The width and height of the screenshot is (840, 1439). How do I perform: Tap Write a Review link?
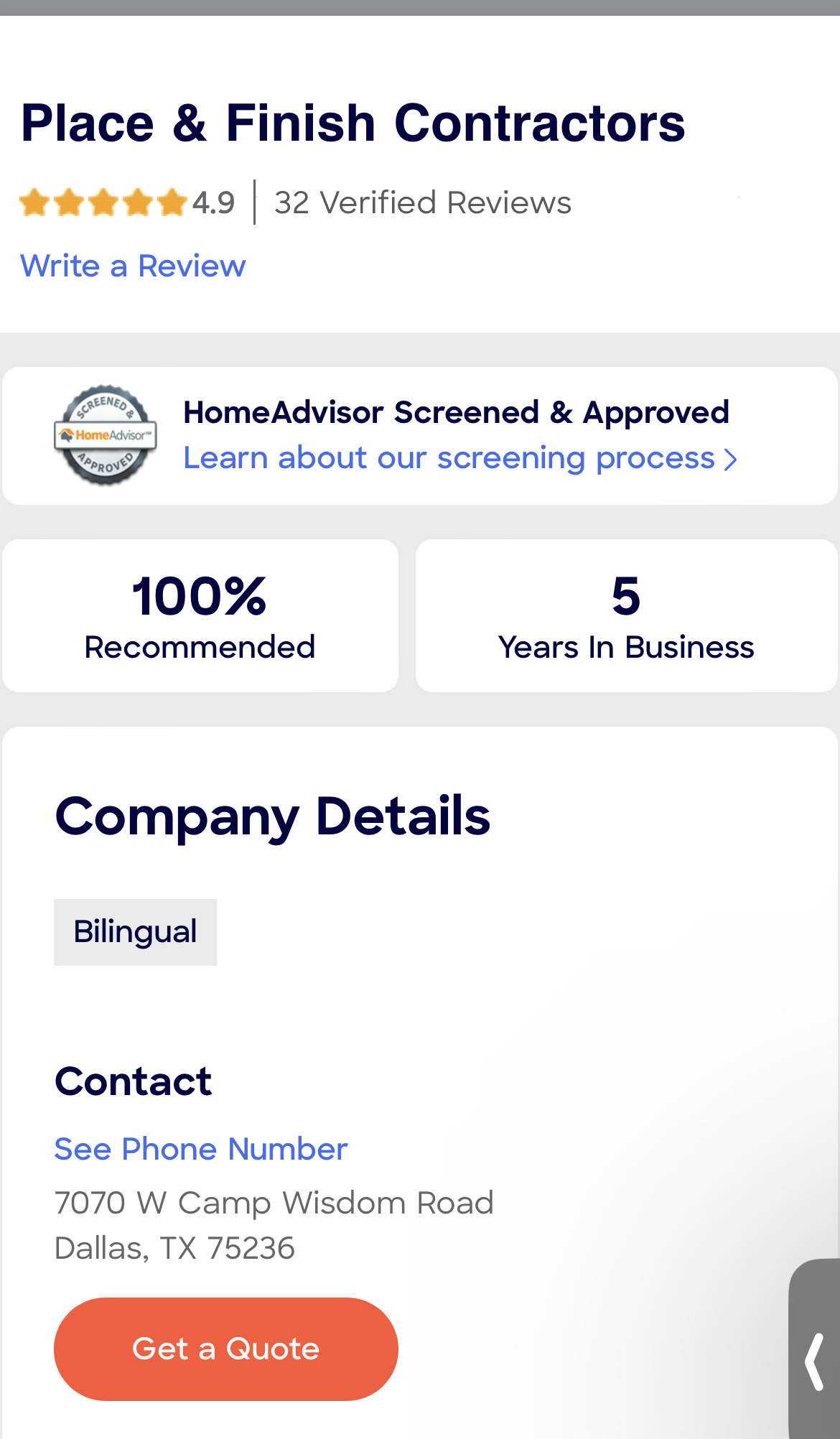tap(133, 266)
